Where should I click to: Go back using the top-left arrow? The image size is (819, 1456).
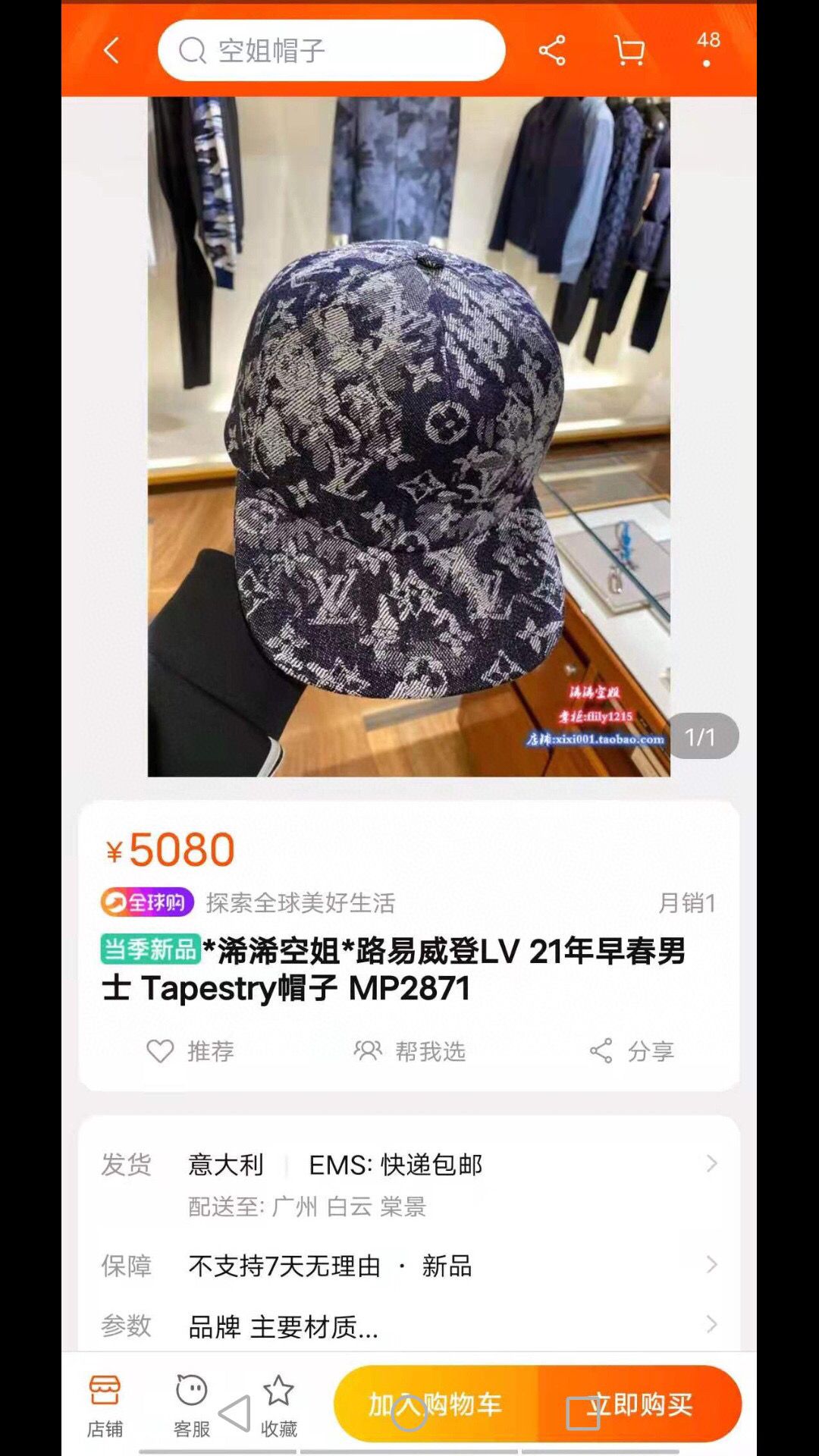click(111, 51)
